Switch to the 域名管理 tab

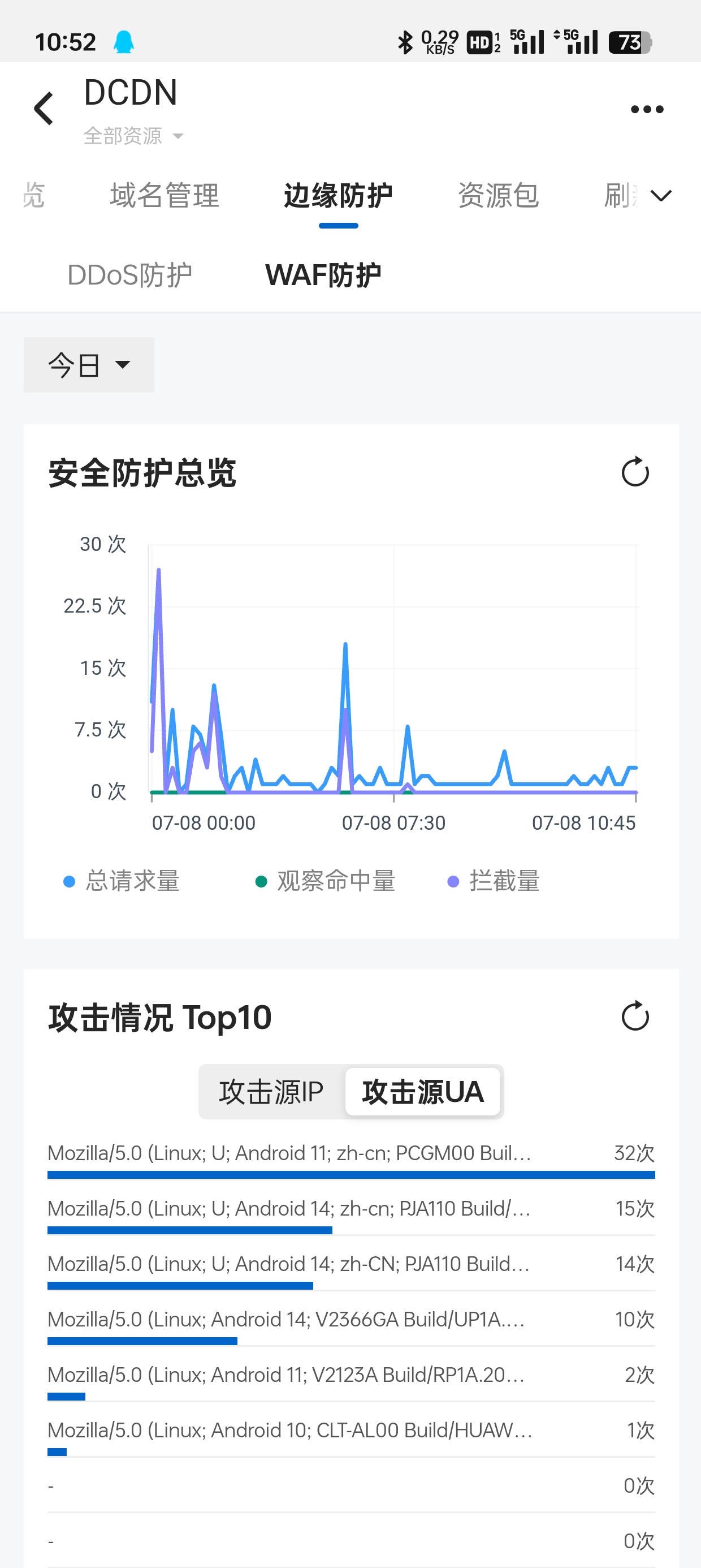tap(165, 195)
